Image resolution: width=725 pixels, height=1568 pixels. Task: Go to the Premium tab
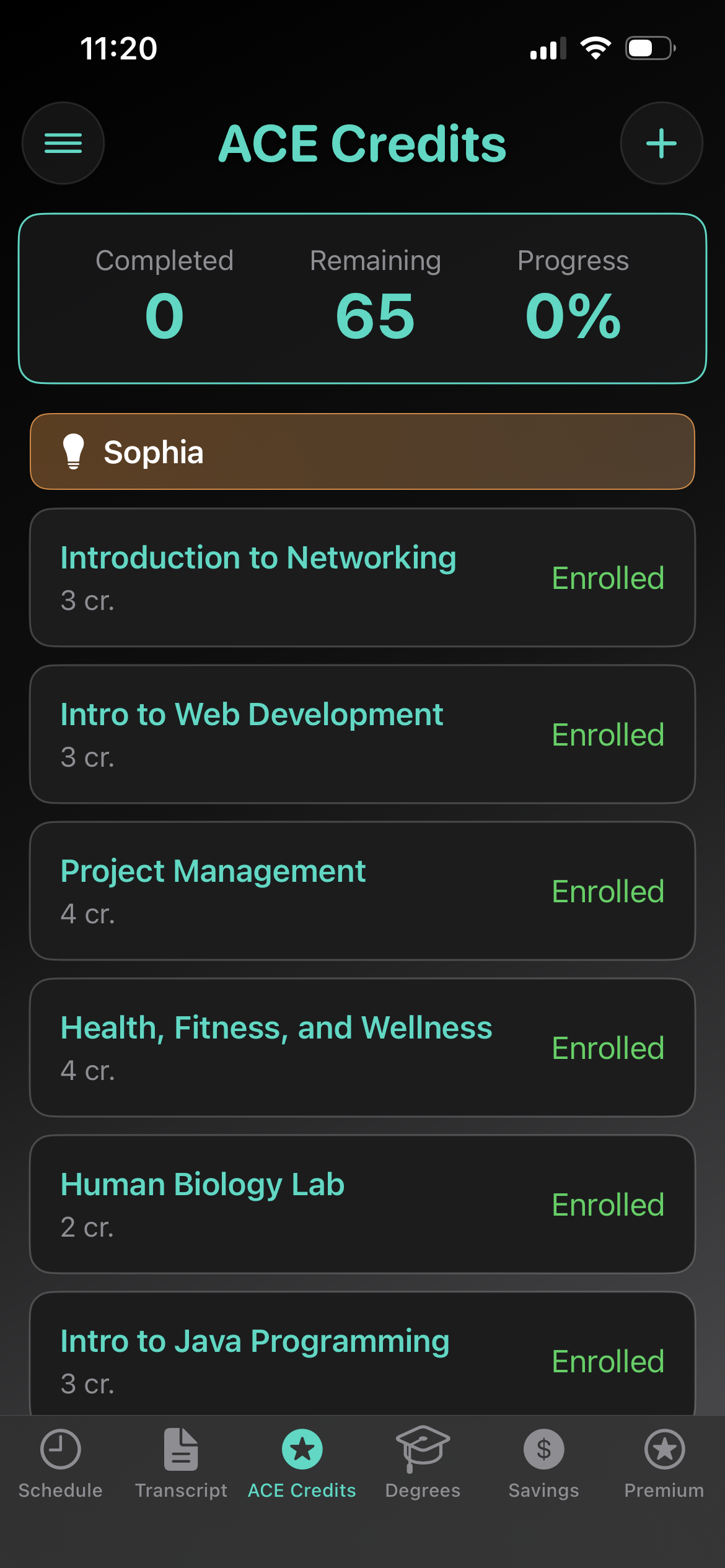coord(664,1463)
